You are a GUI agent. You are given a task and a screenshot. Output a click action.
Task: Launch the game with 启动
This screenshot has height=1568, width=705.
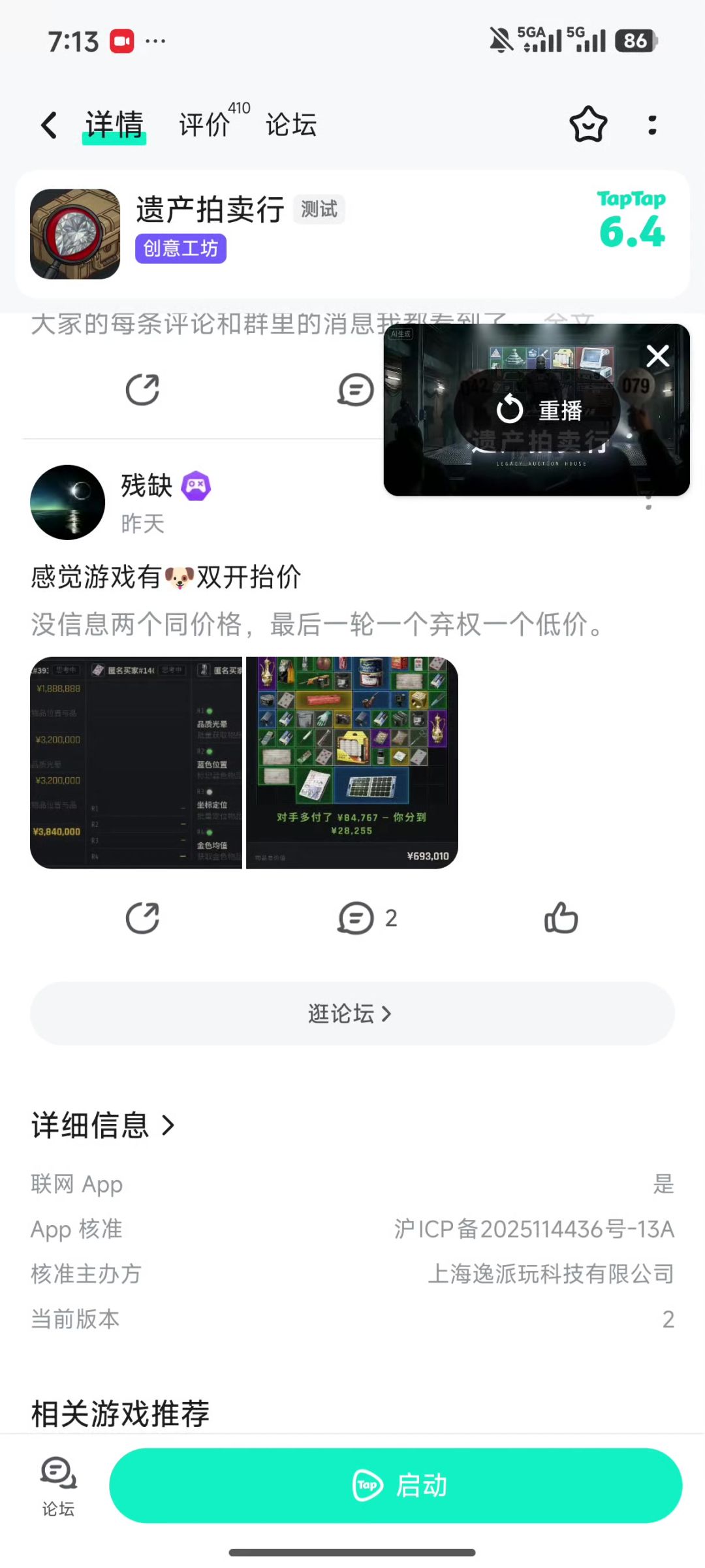(x=396, y=1486)
